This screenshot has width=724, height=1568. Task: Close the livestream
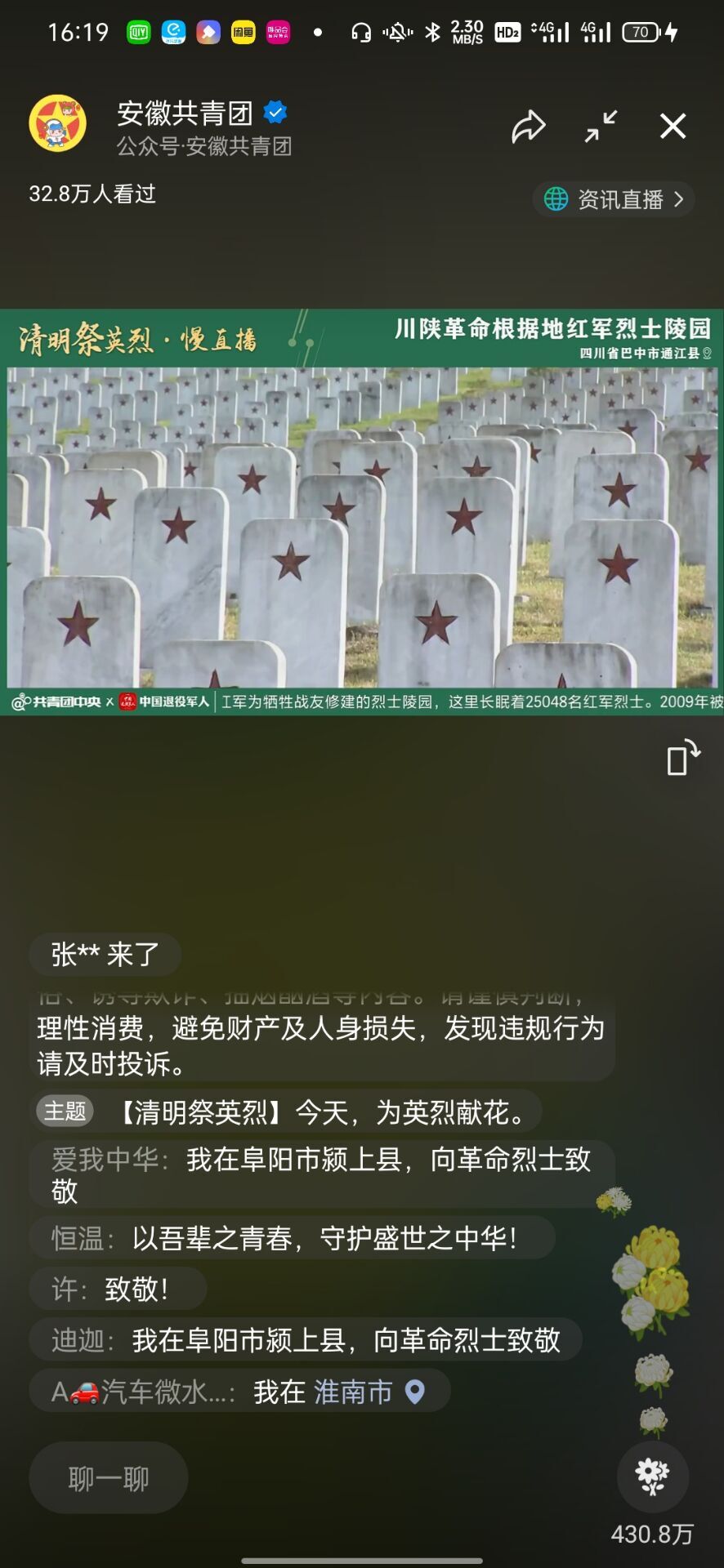pyautogui.click(x=673, y=127)
